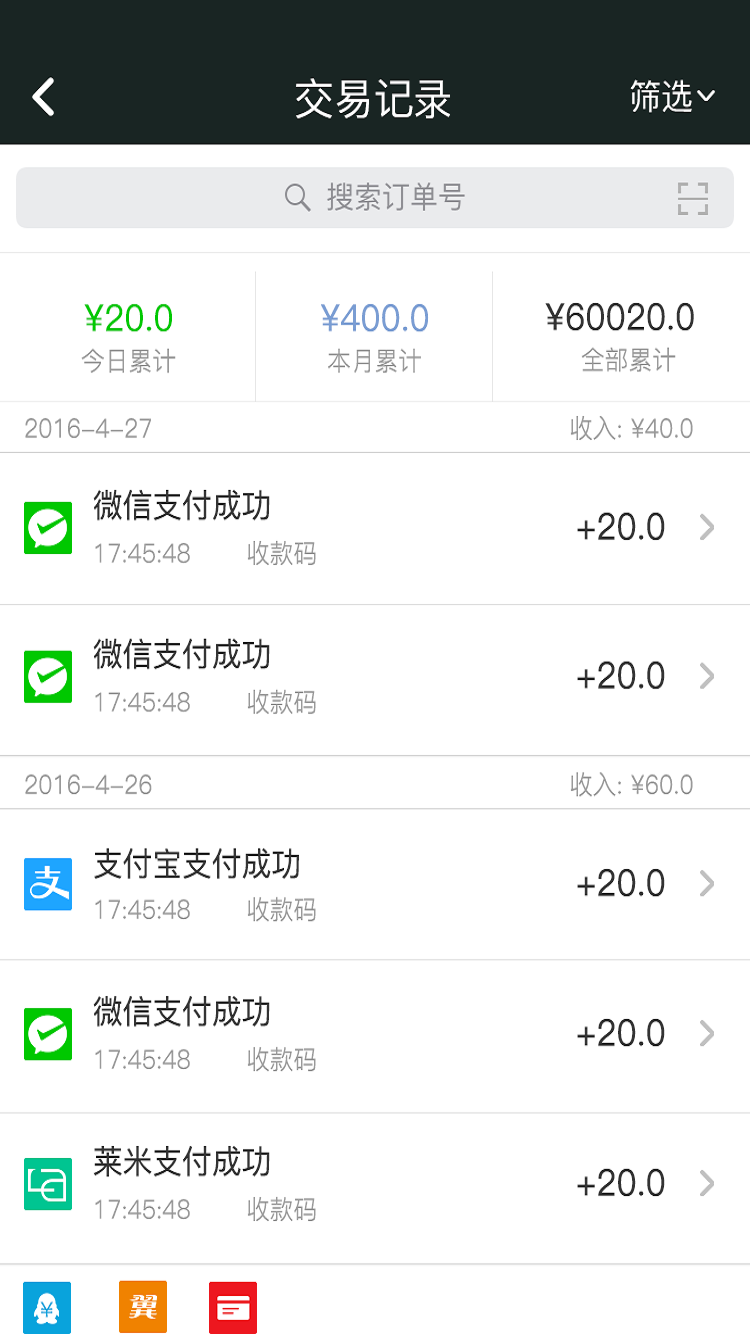Open the 微信支付成功 record dated 2016-4-26
This screenshot has height=1334, width=750.
point(375,1033)
